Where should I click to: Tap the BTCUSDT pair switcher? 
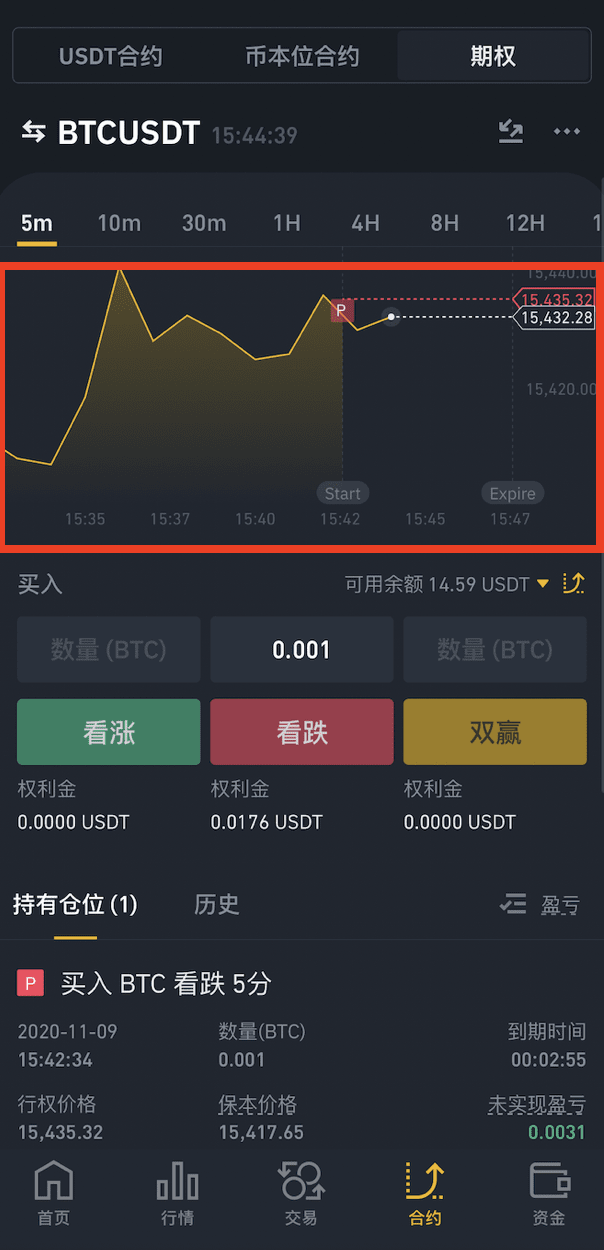click(111, 133)
